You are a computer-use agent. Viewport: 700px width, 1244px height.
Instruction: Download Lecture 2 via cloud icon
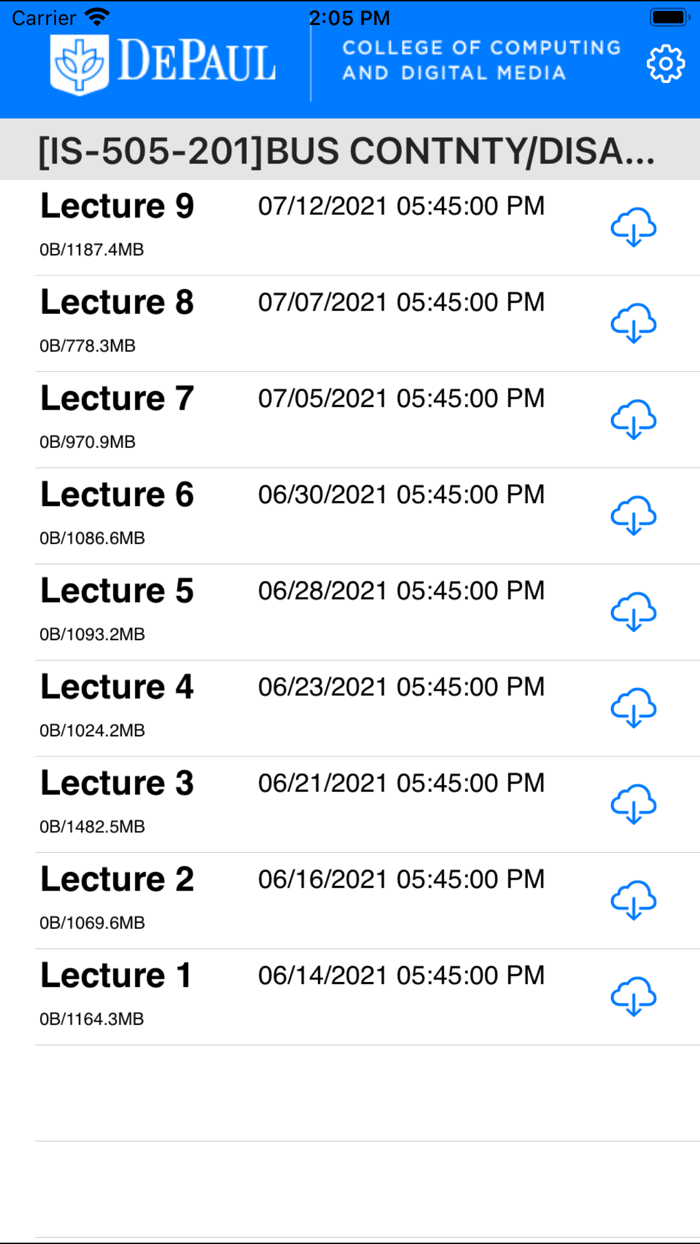click(633, 900)
